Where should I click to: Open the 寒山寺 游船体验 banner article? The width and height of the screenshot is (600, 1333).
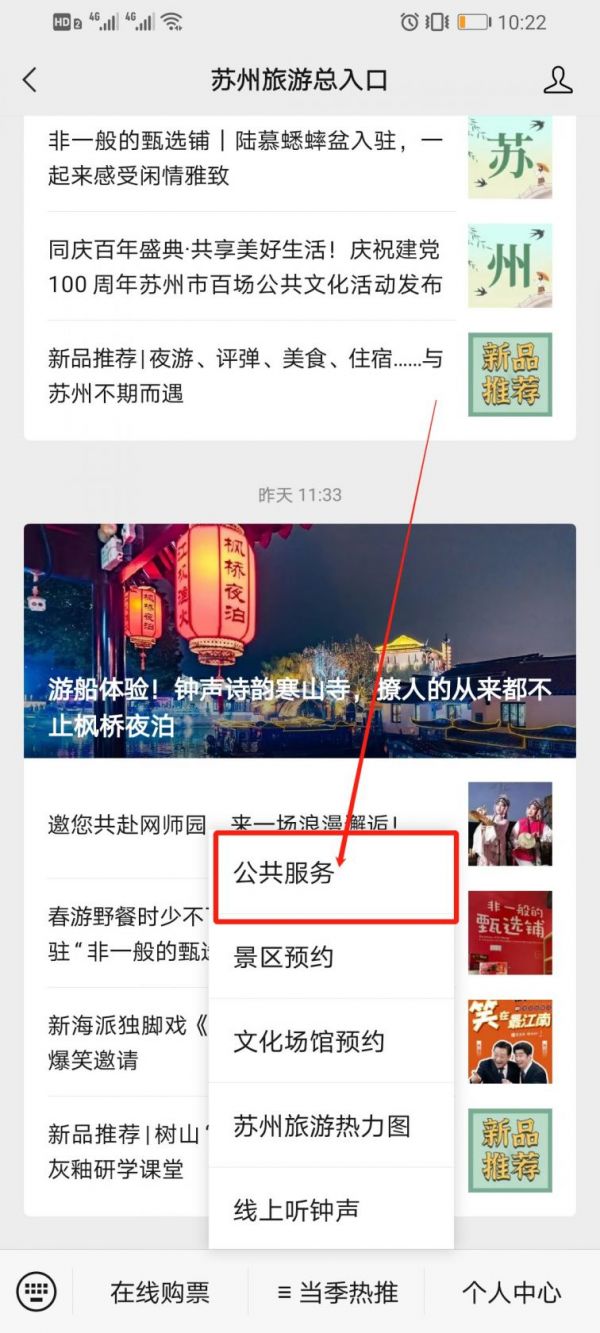pos(300,640)
